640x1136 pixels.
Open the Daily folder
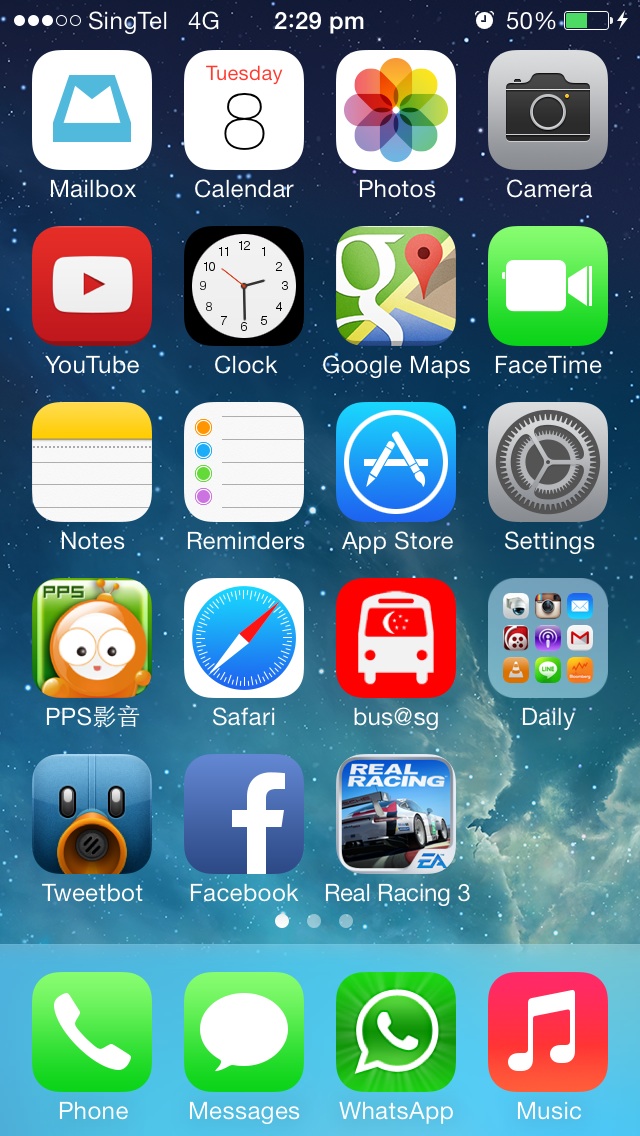coord(548,638)
